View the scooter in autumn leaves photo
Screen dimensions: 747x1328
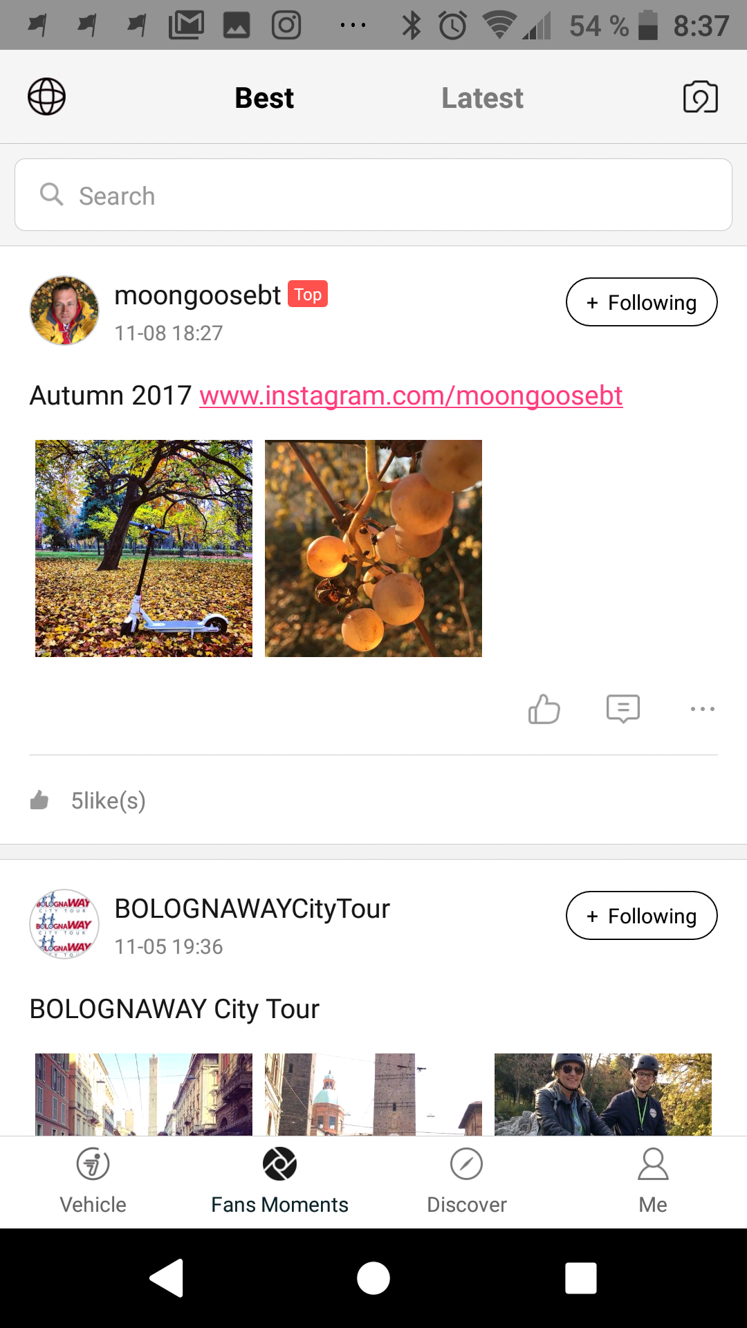[x=144, y=548]
